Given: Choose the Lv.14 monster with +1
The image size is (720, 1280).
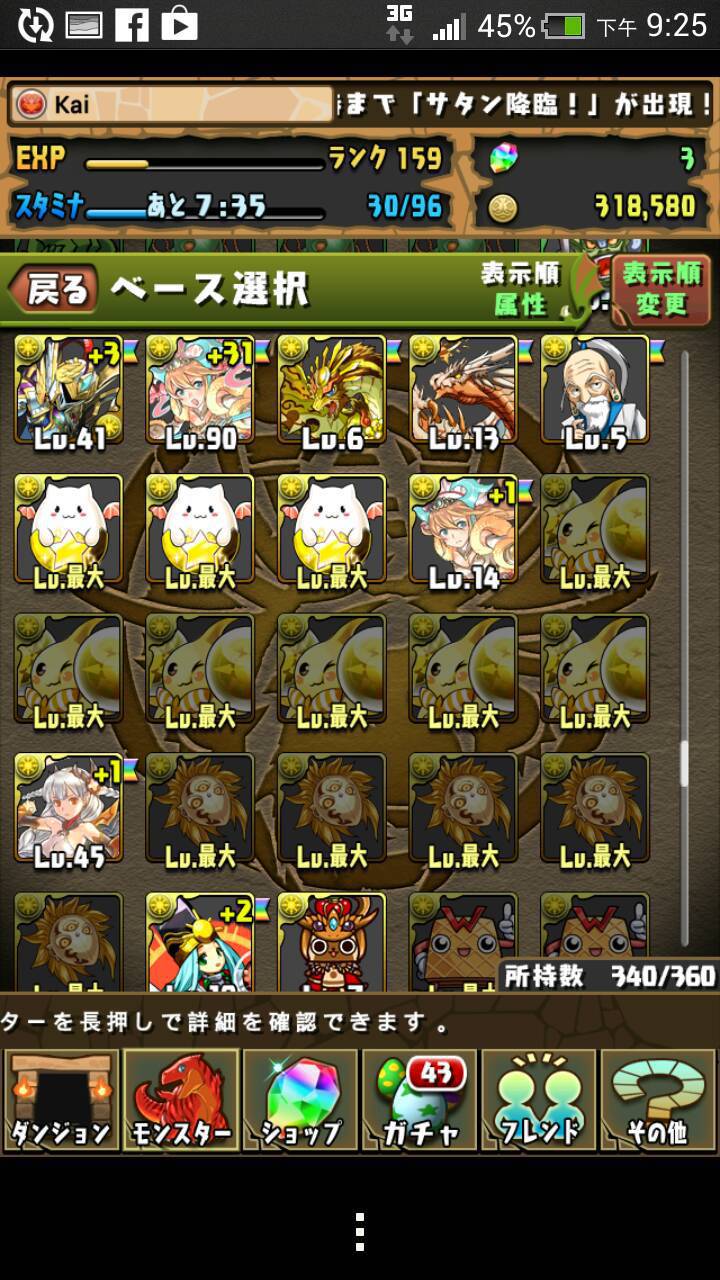Looking at the screenshot, I should tap(464, 530).
